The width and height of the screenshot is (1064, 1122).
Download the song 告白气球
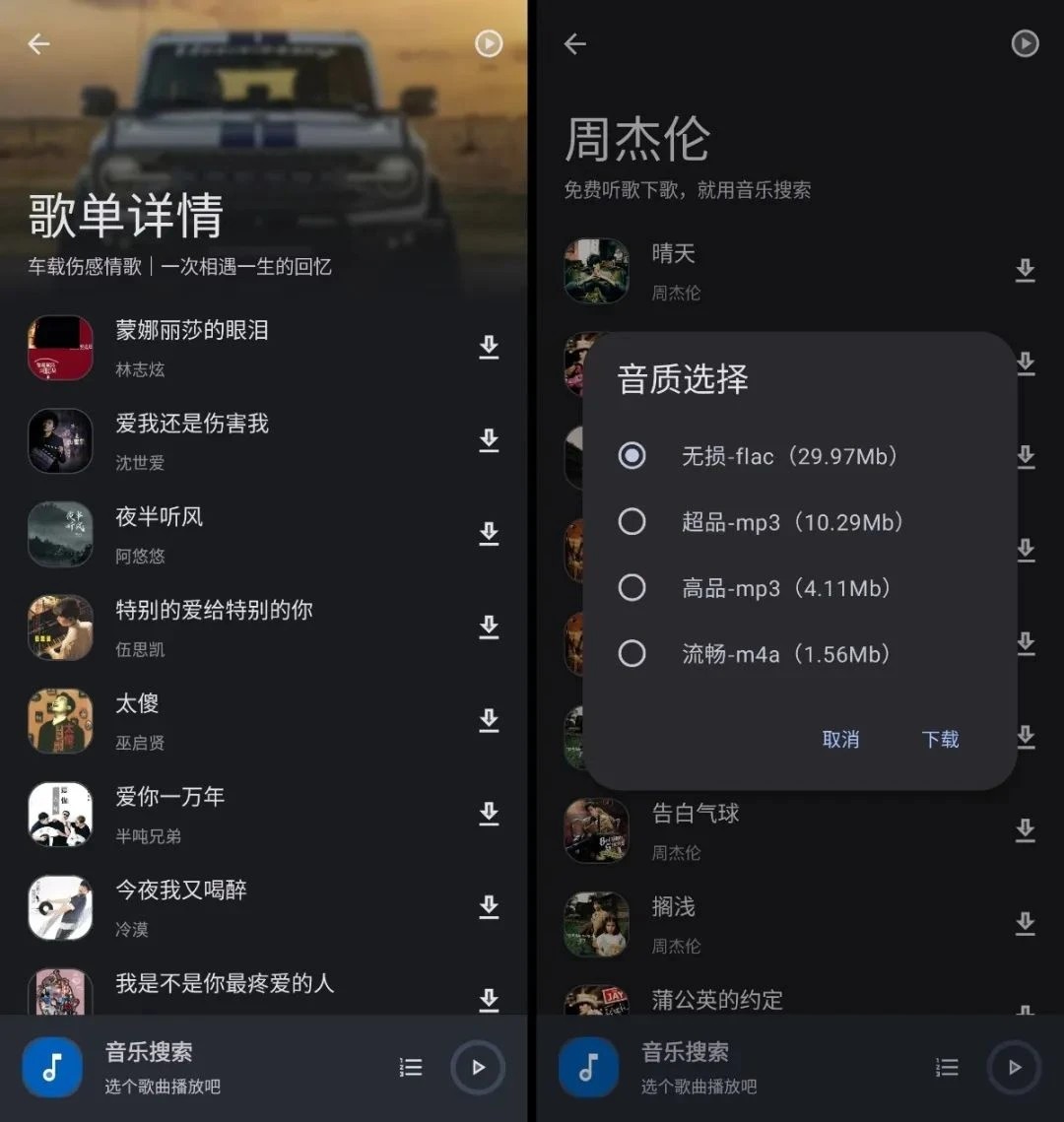[x=1025, y=830]
